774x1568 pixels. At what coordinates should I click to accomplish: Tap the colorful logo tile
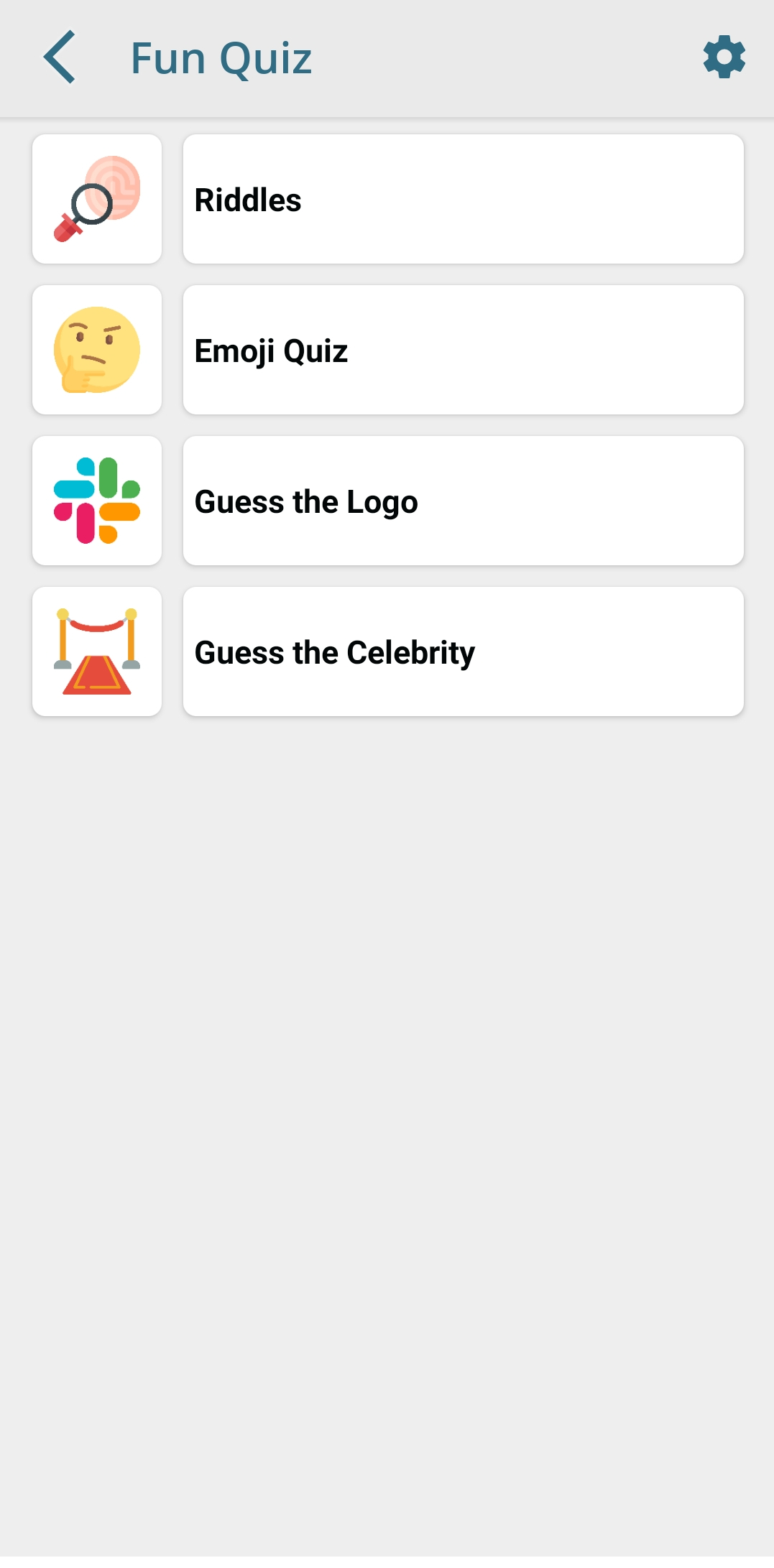click(97, 501)
